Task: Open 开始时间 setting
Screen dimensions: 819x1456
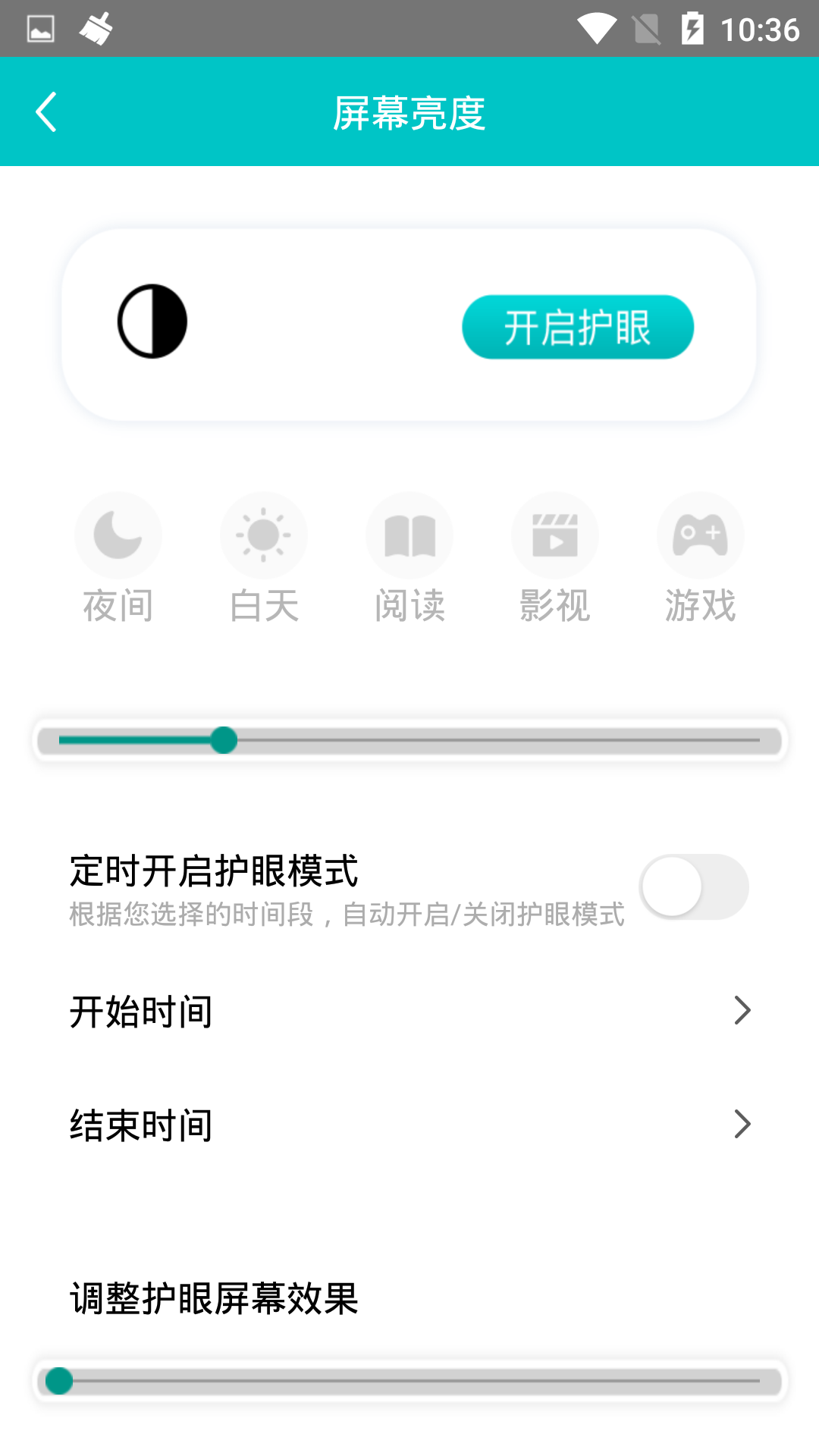Action: [409, 1011]
